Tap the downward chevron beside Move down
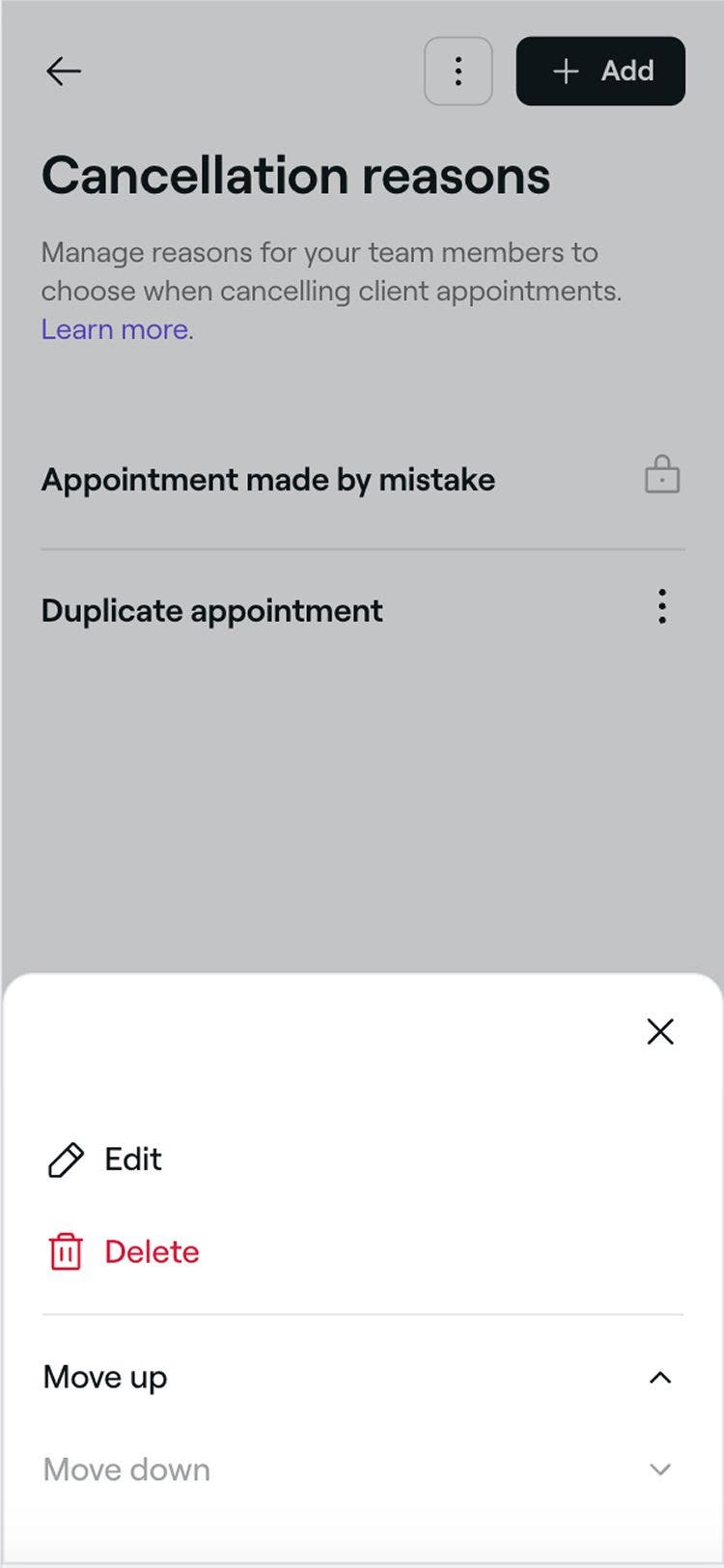The width and height of the screenshot is (724, 1568). [660, 1469]
